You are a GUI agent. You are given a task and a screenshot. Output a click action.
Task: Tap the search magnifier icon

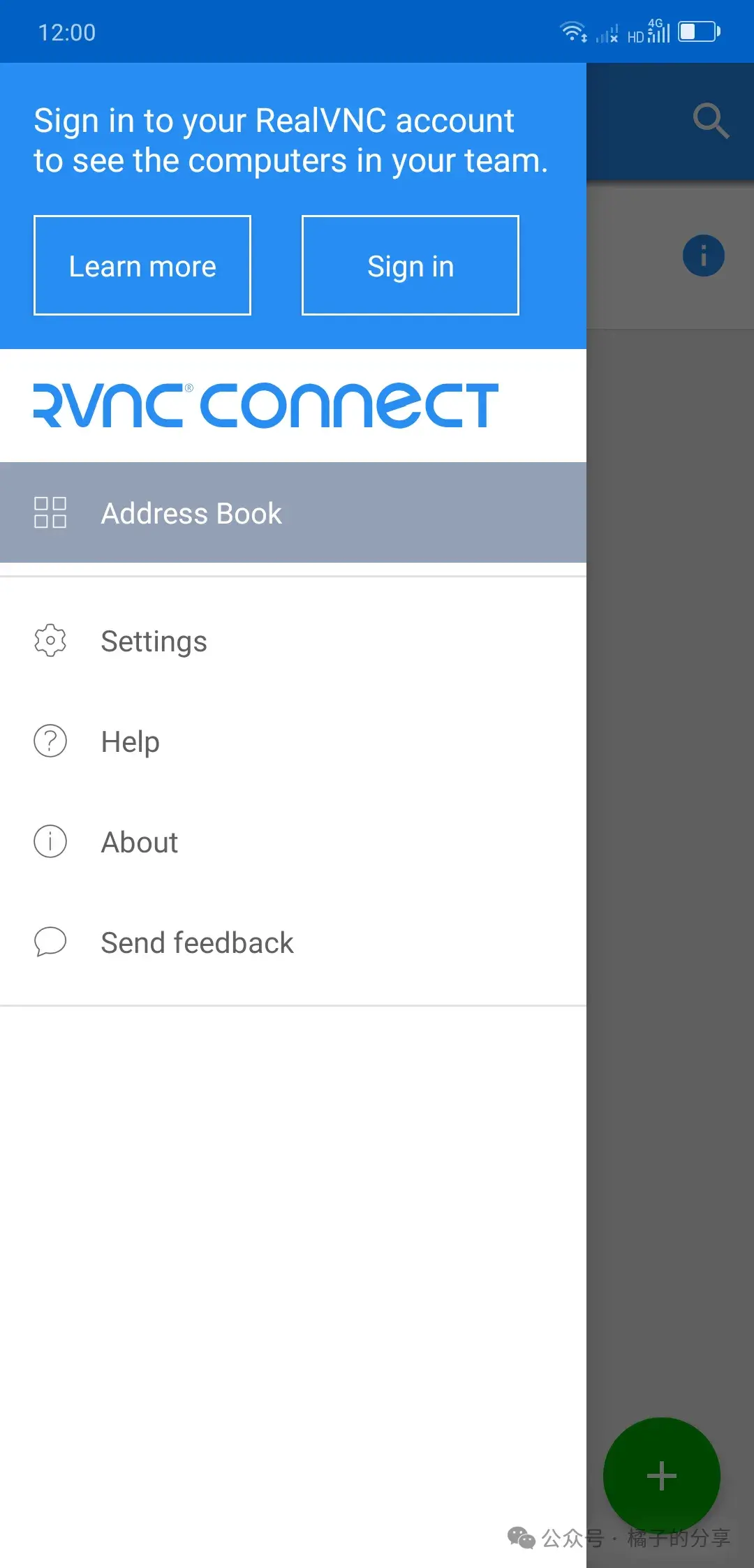(x=711, y=121)
